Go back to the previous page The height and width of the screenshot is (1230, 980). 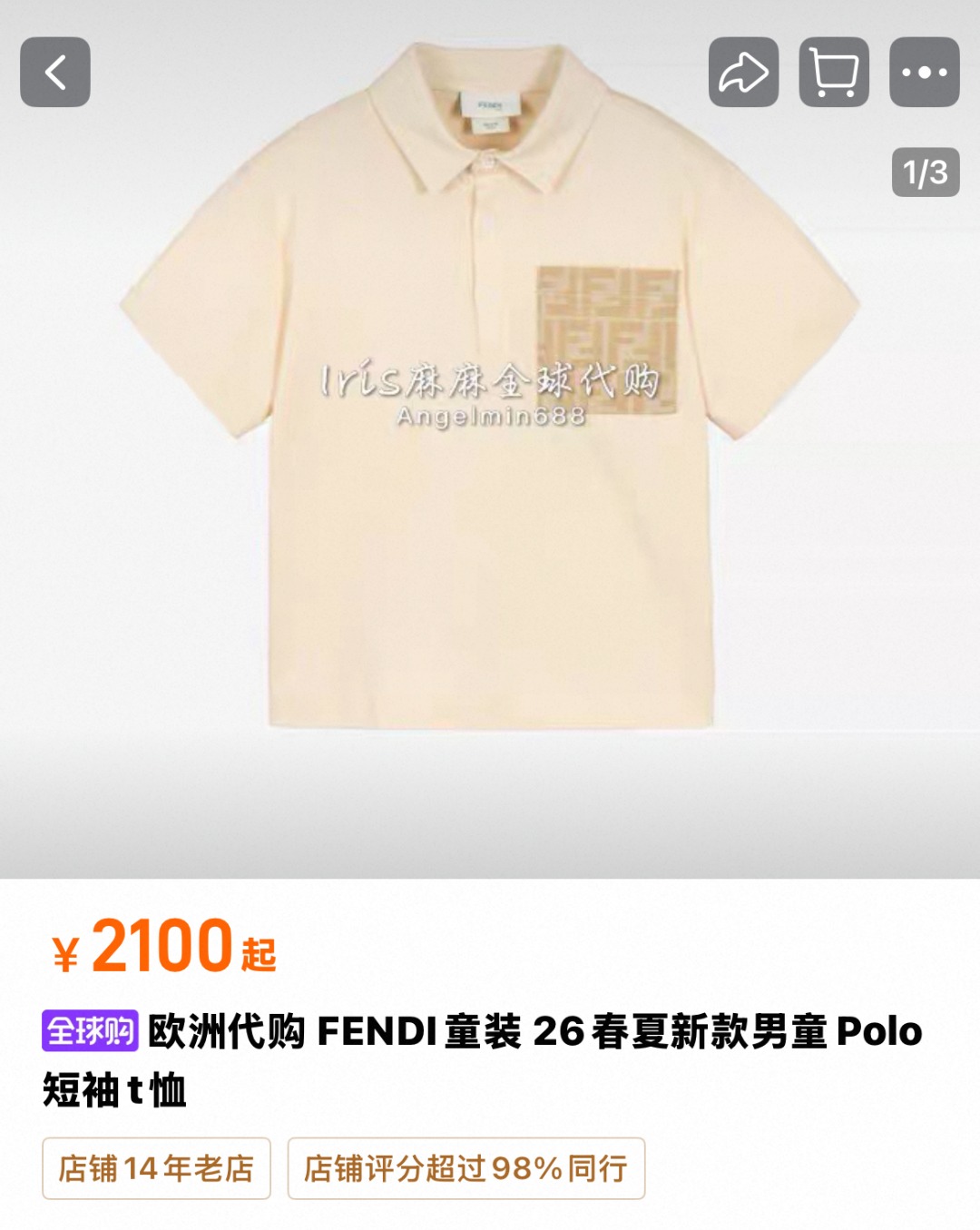[x=55, y=72]
